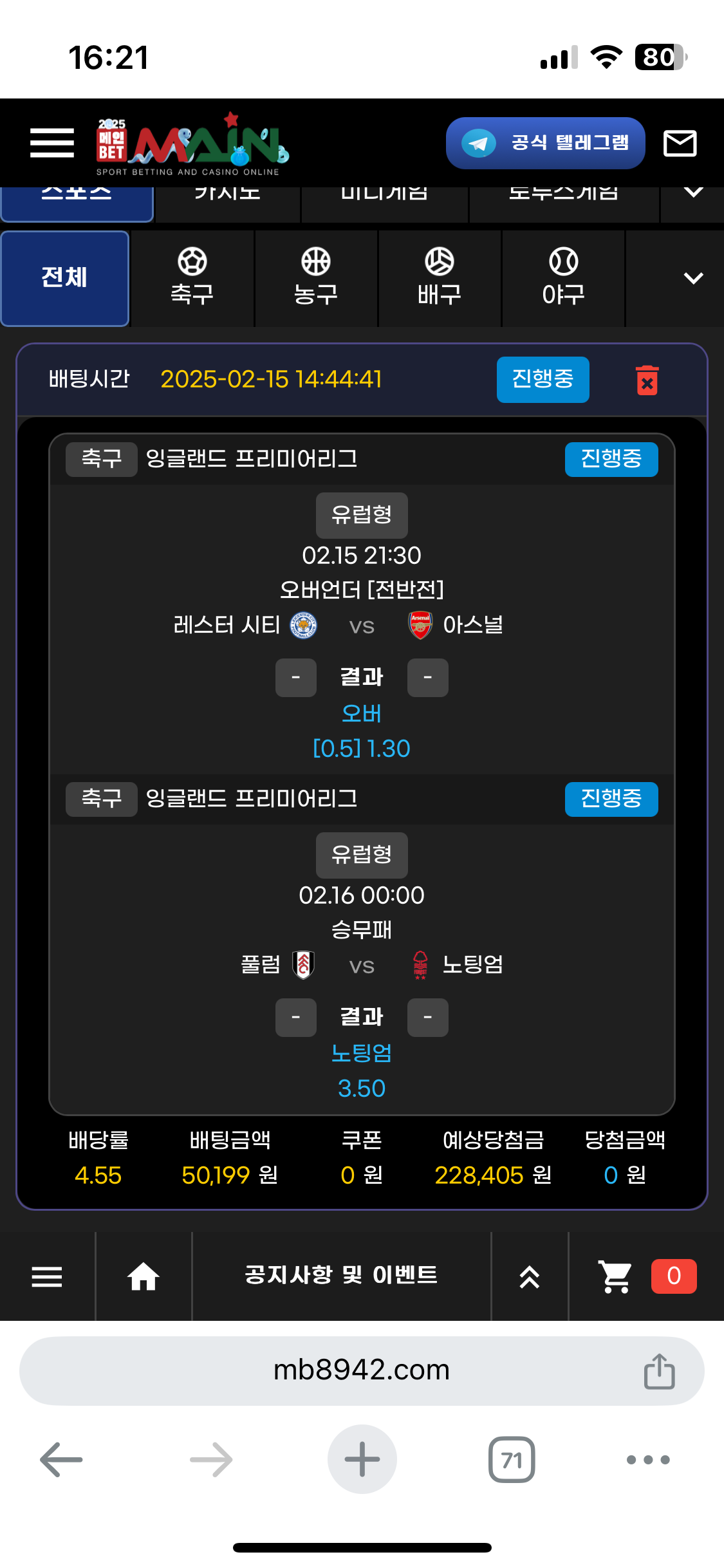Image resolution: width=724 pixels, height=1568 pixels.
Task: Open 공지사항 및 이벤트 notices
Action: (x=341, y=1275)
